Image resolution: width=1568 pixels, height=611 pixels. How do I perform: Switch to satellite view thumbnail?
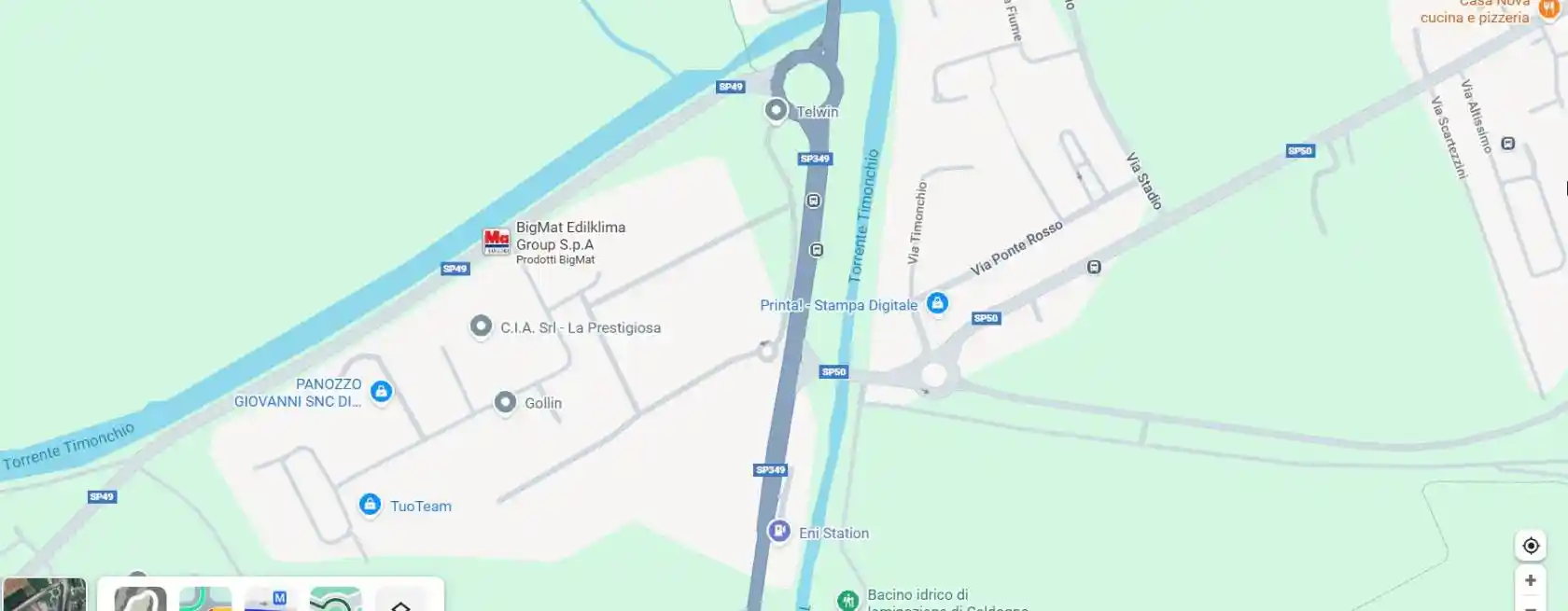point(44,595)
